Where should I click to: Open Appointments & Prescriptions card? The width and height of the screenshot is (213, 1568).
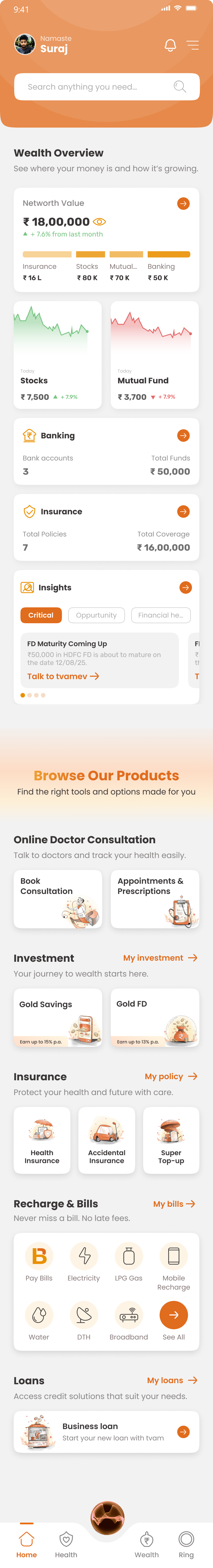tap(154, 899)
